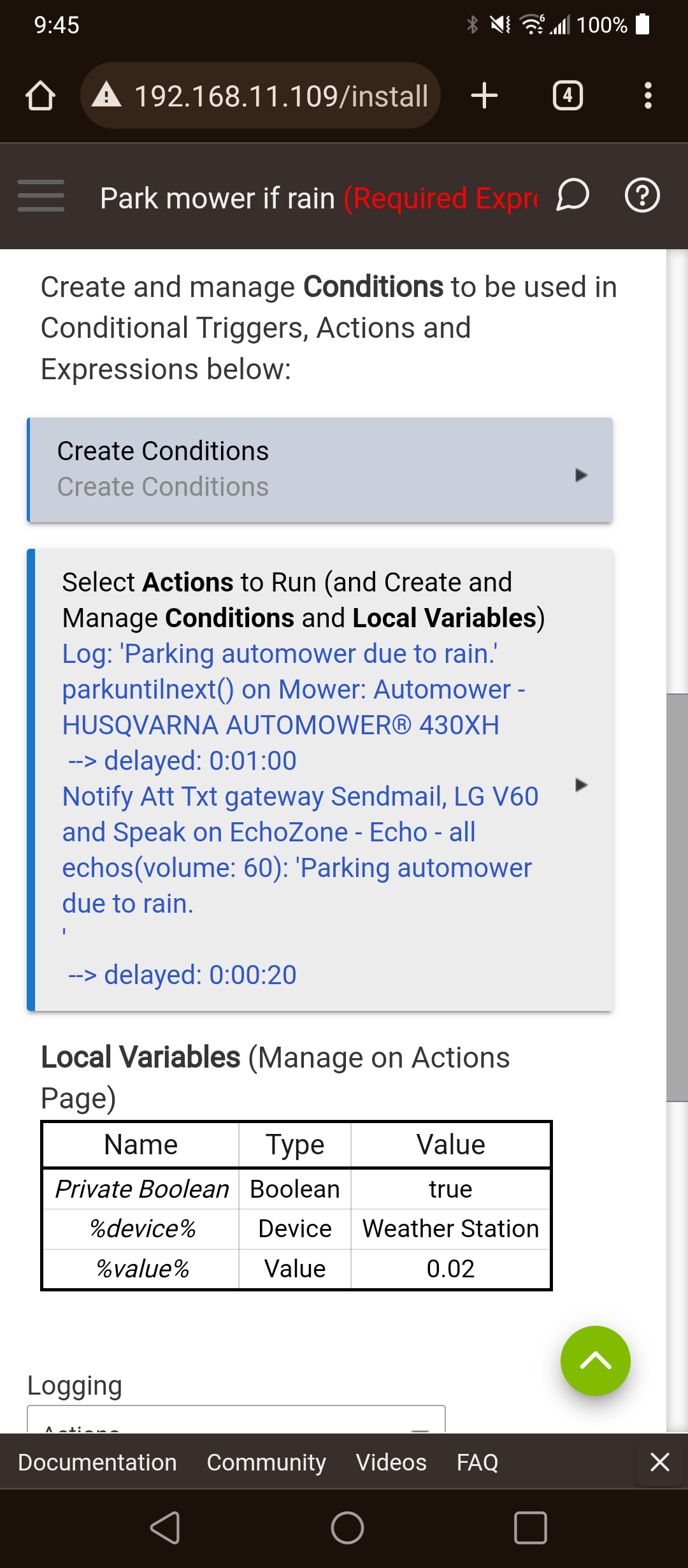Open the Videos link
The width and height of the screenshot is (688, 1568).
point(391,1462)
